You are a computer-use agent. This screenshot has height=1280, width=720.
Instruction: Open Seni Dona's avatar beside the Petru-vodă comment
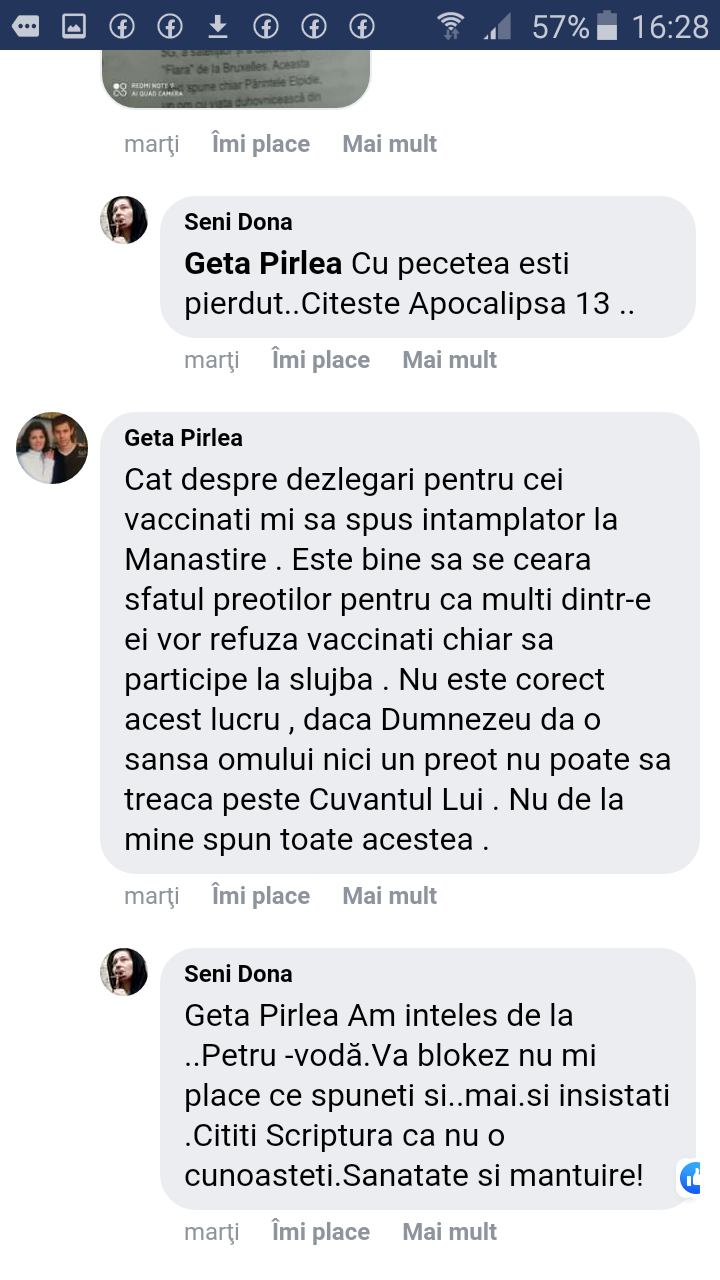pyautogui.click(x=124, y=972)
